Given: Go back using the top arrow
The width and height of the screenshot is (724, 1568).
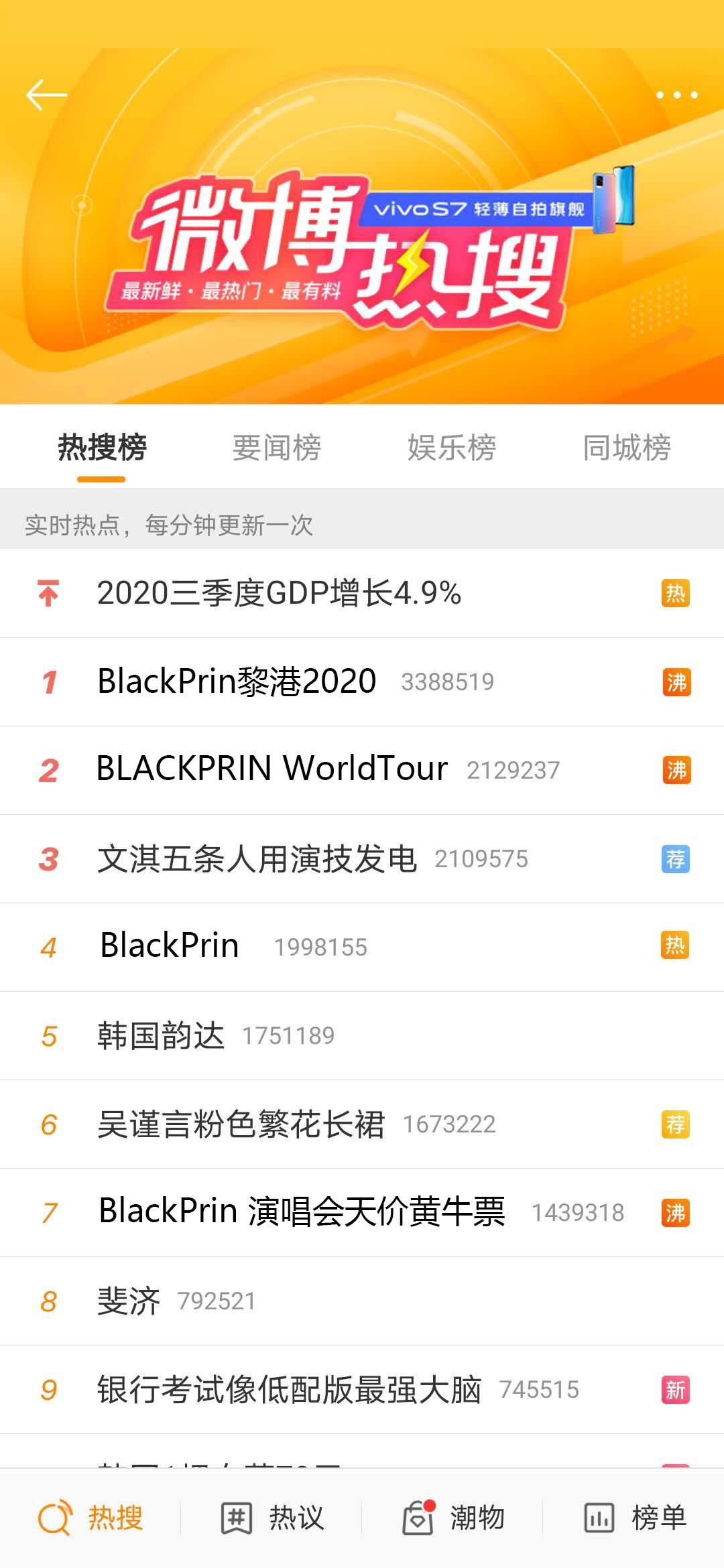Looking at the screenshot, I should pyautogui.click(x=46, y=94).
